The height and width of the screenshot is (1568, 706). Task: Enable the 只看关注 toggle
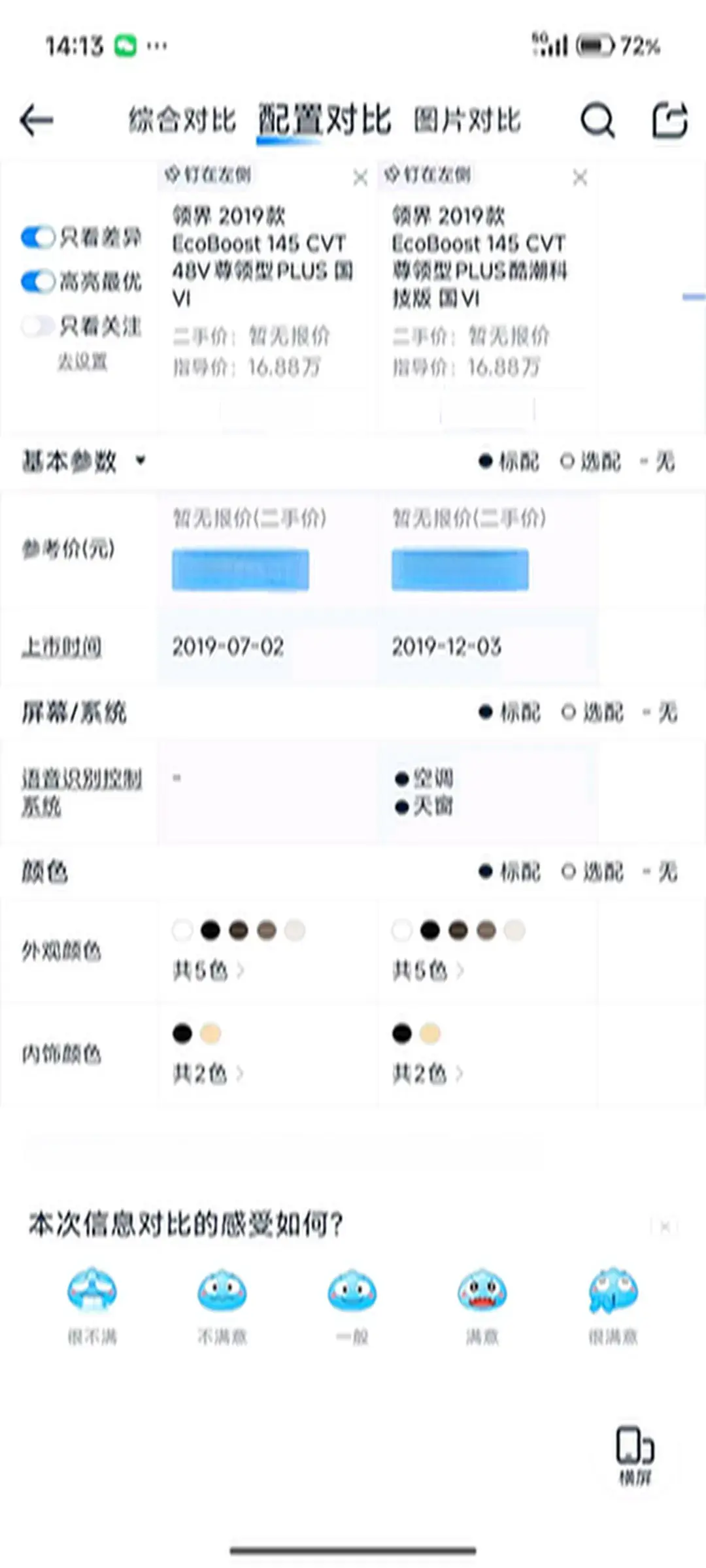[38, 326]
